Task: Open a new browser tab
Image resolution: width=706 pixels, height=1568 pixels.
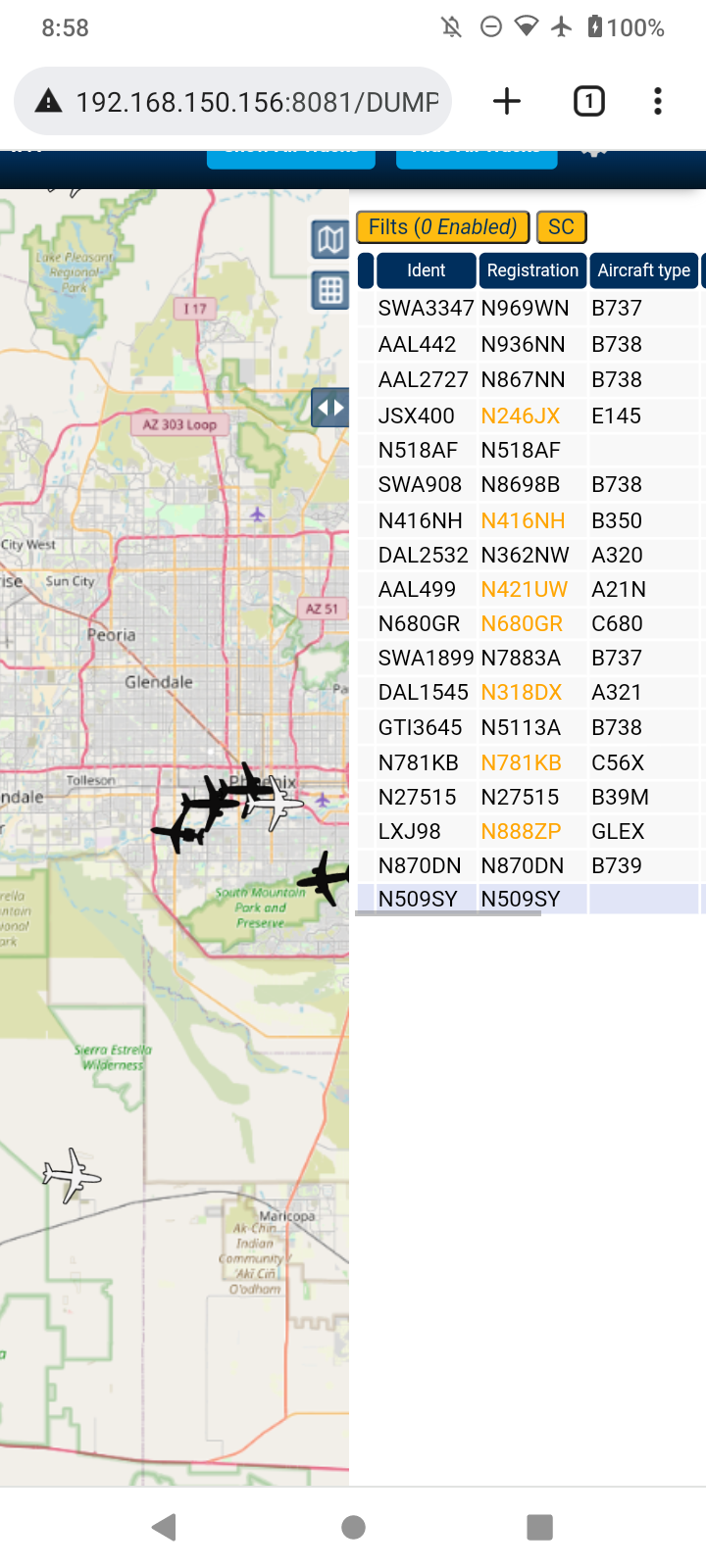Action: [507, 101]
